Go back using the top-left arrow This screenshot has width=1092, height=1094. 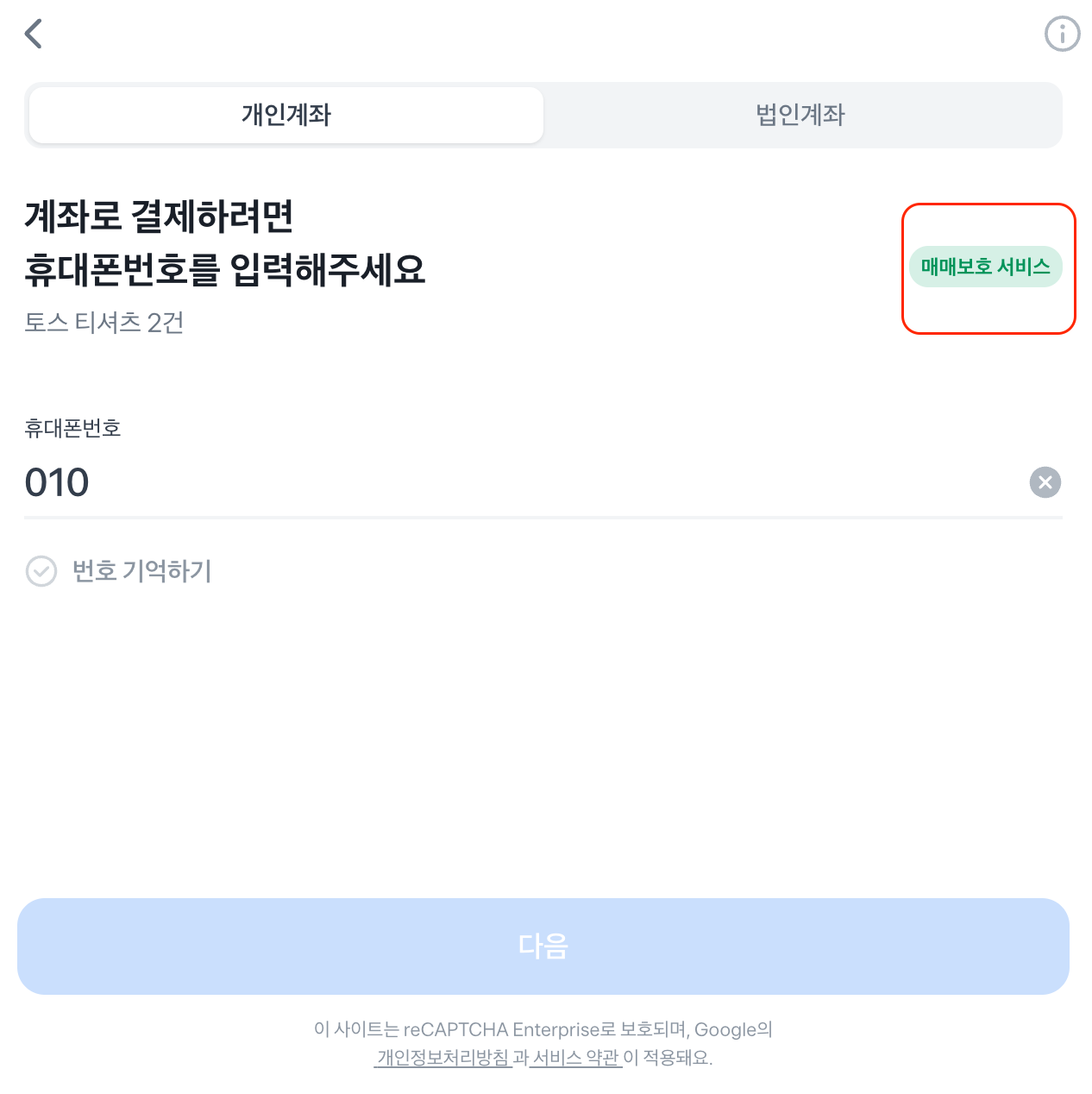[x=34, y=35]
